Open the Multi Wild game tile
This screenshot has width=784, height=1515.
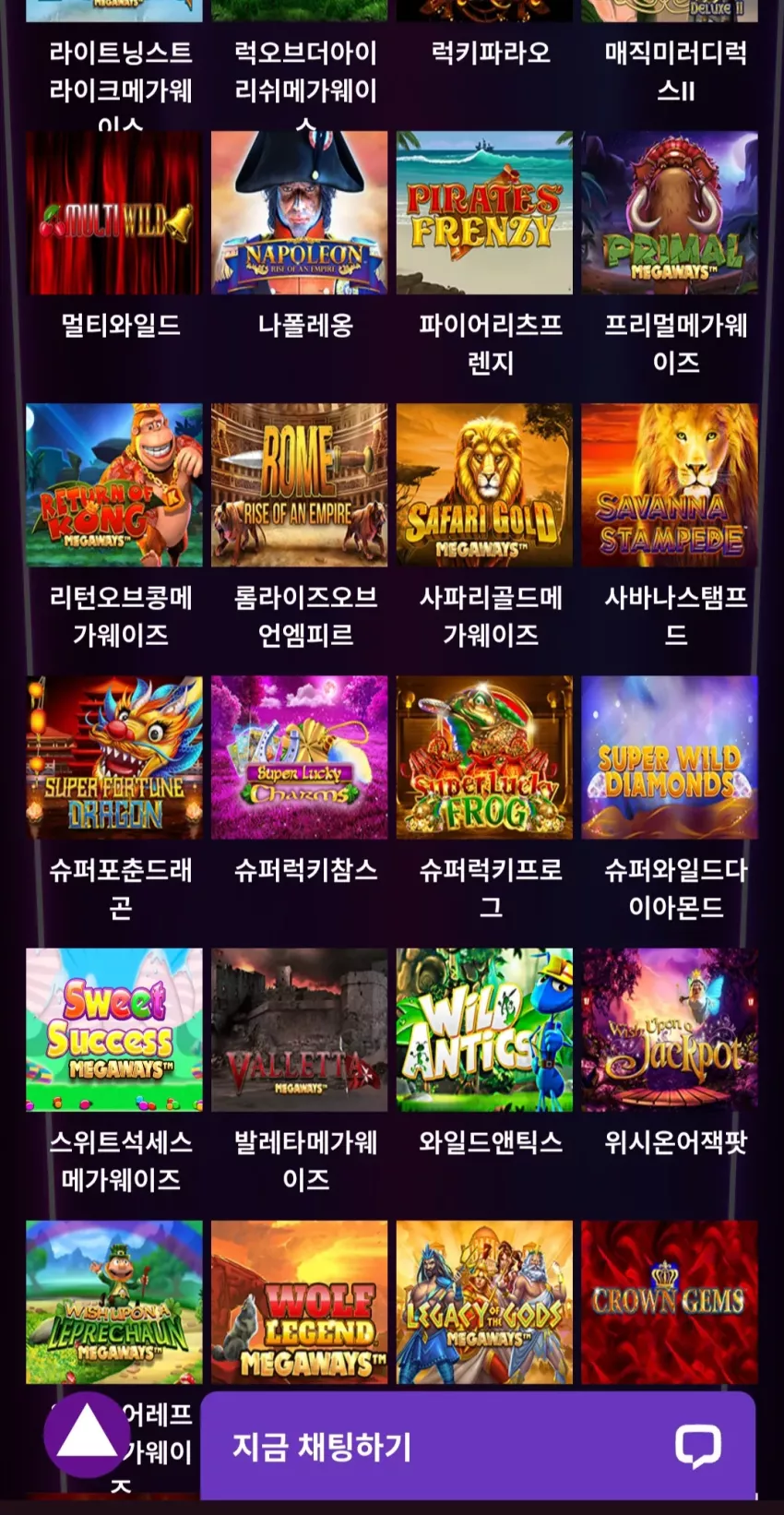[x=114, y=213]
